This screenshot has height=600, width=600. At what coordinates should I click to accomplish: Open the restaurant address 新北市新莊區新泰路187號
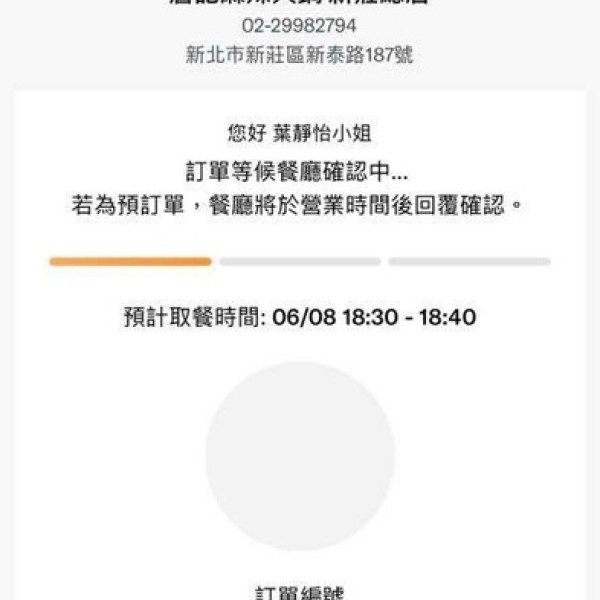(x=299, y=55)
